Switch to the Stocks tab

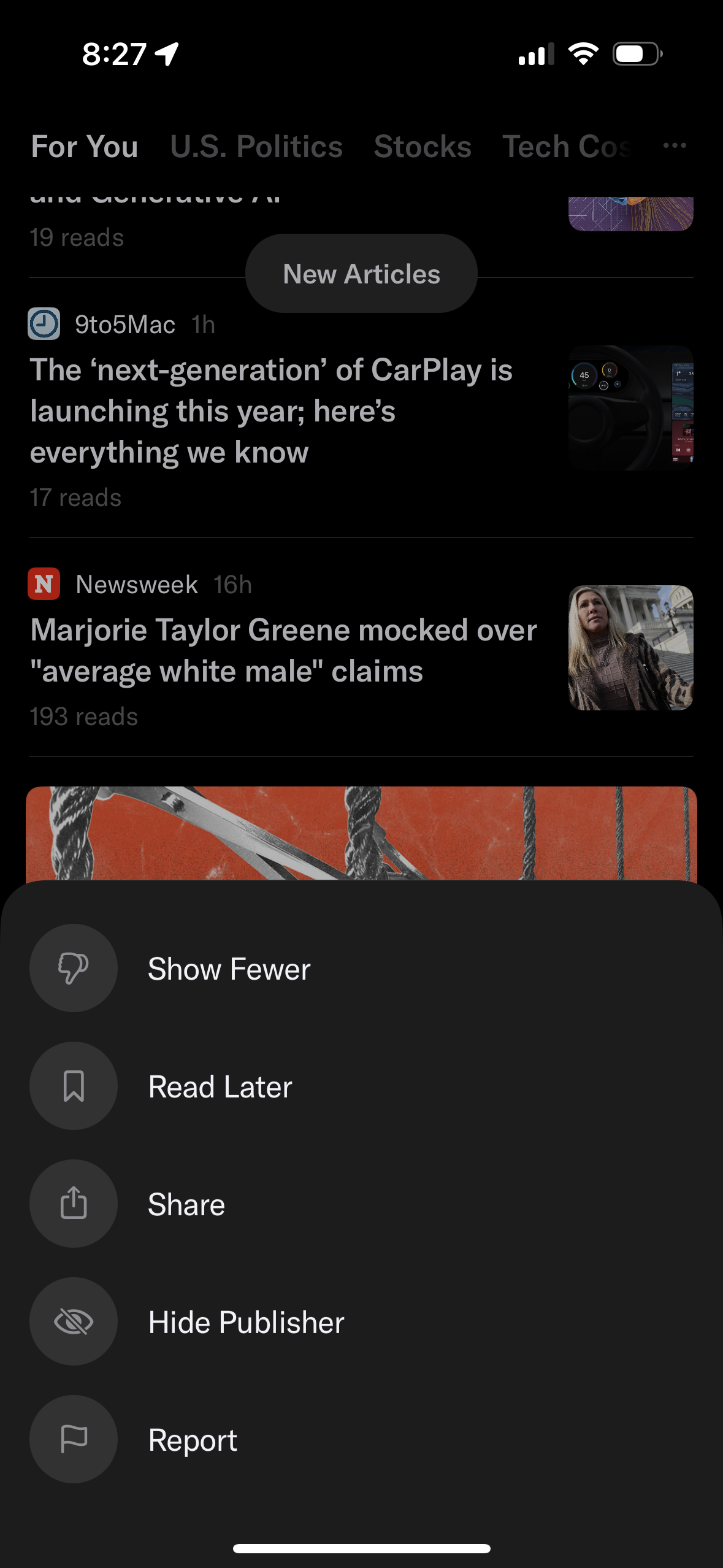[x=423, y=147]
